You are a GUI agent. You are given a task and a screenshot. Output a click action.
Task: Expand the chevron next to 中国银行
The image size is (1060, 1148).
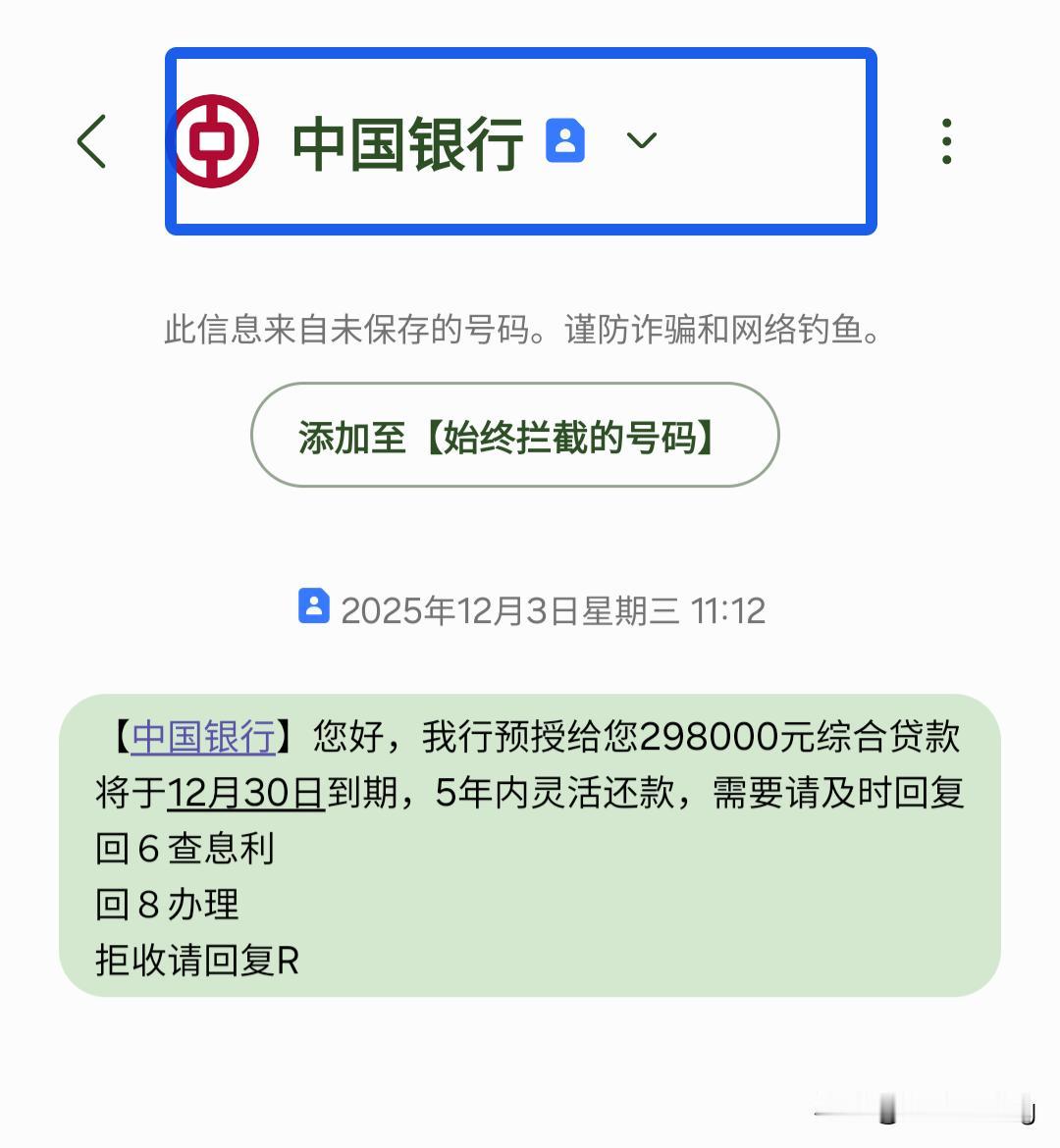pyautogui.click(x=642, y=142)
